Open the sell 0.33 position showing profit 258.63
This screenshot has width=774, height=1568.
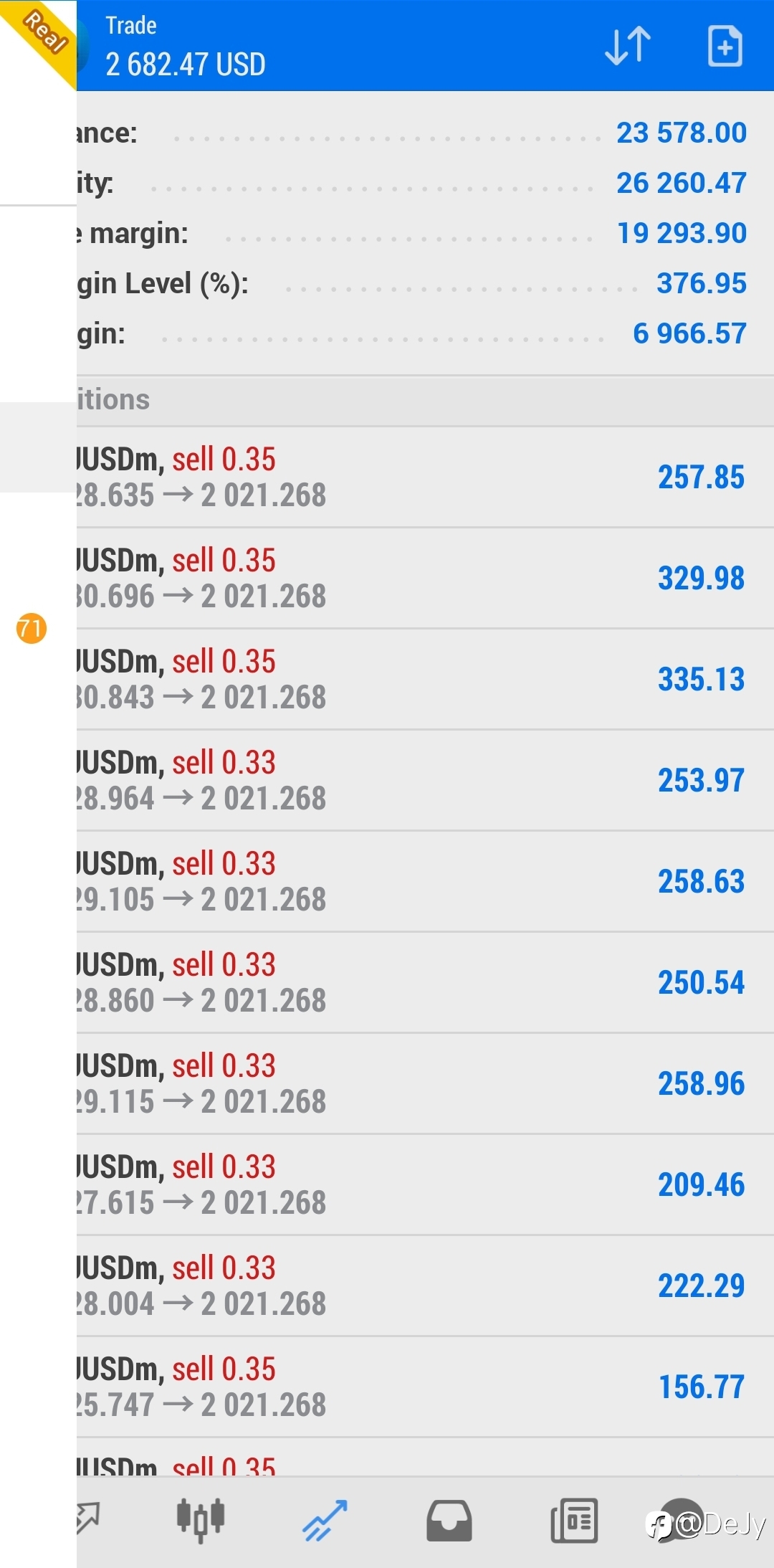[425, 882]
